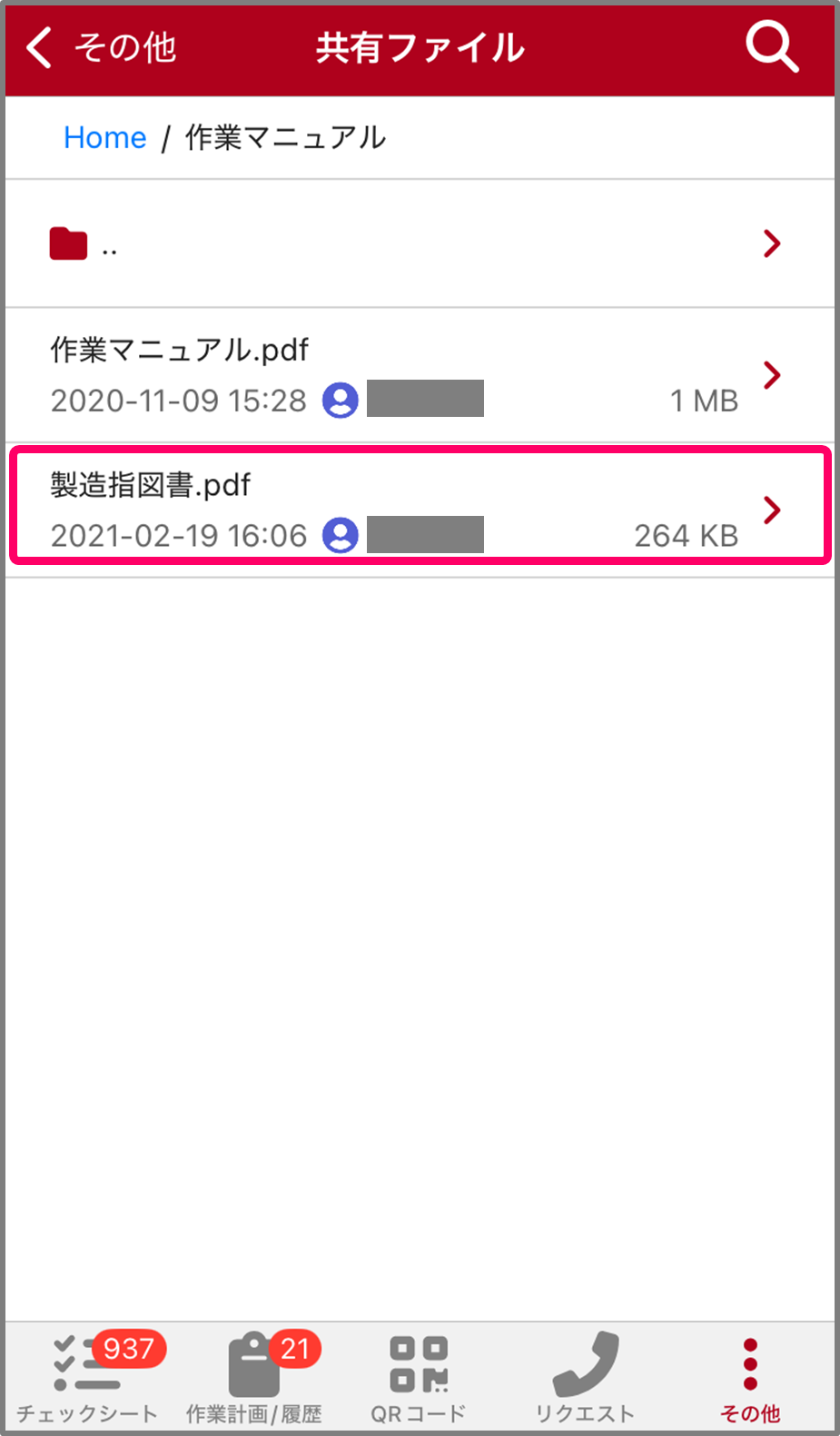Switch to the チェックシート tab
840x1436 pixels.
tap(87, 1377)
